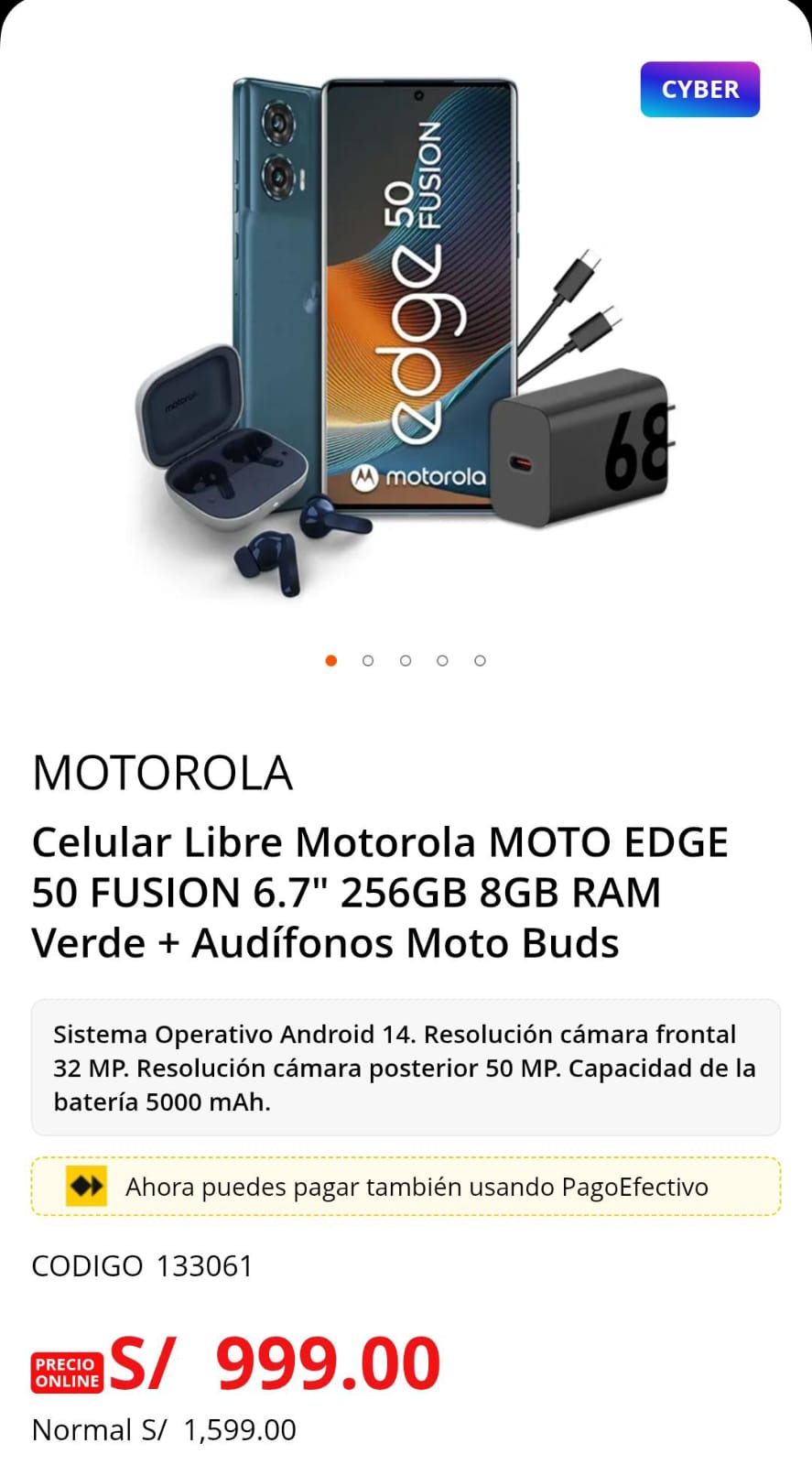The width and height of the screenshot is (812, 1465).
Task: Select the third dot of the photo carousel
Action: (406, 661)
